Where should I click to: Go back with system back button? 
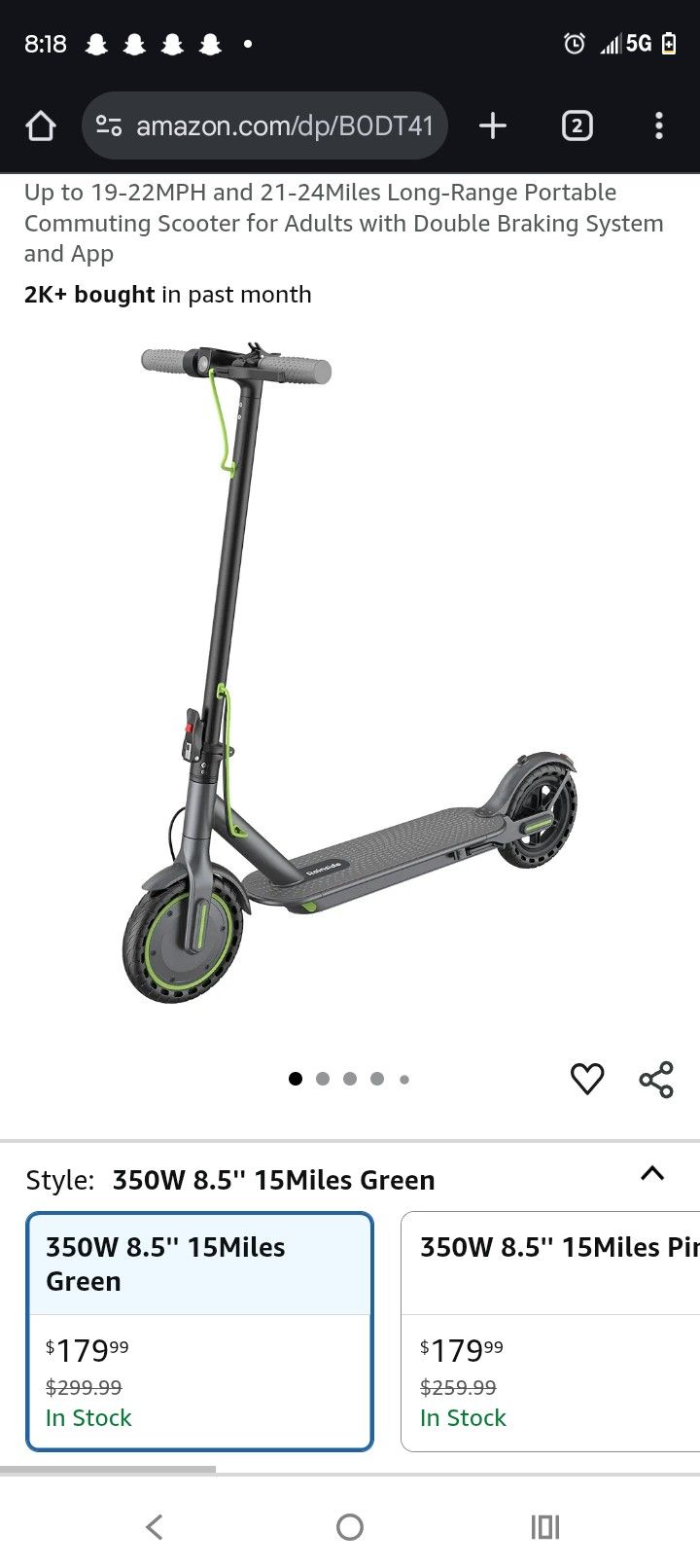[x=155, y=1527]
